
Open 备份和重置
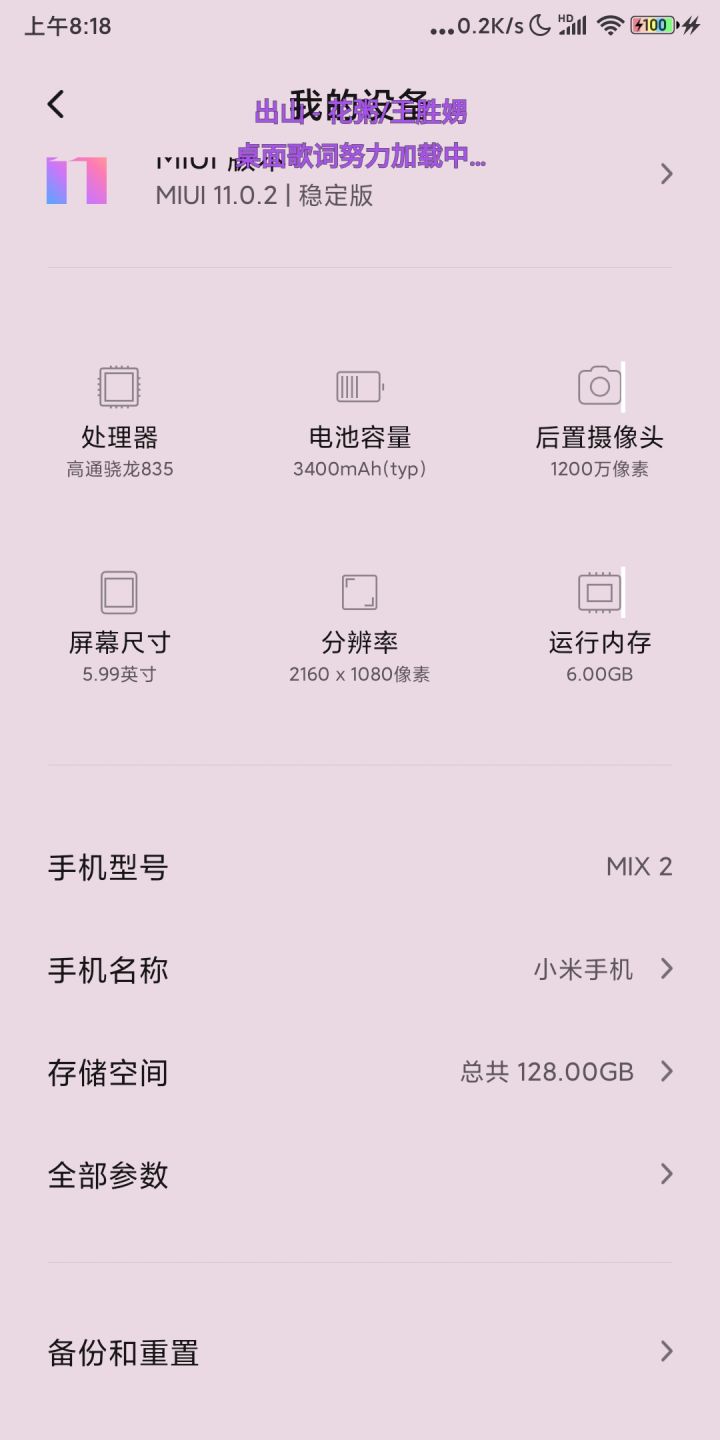[360, 1352]
